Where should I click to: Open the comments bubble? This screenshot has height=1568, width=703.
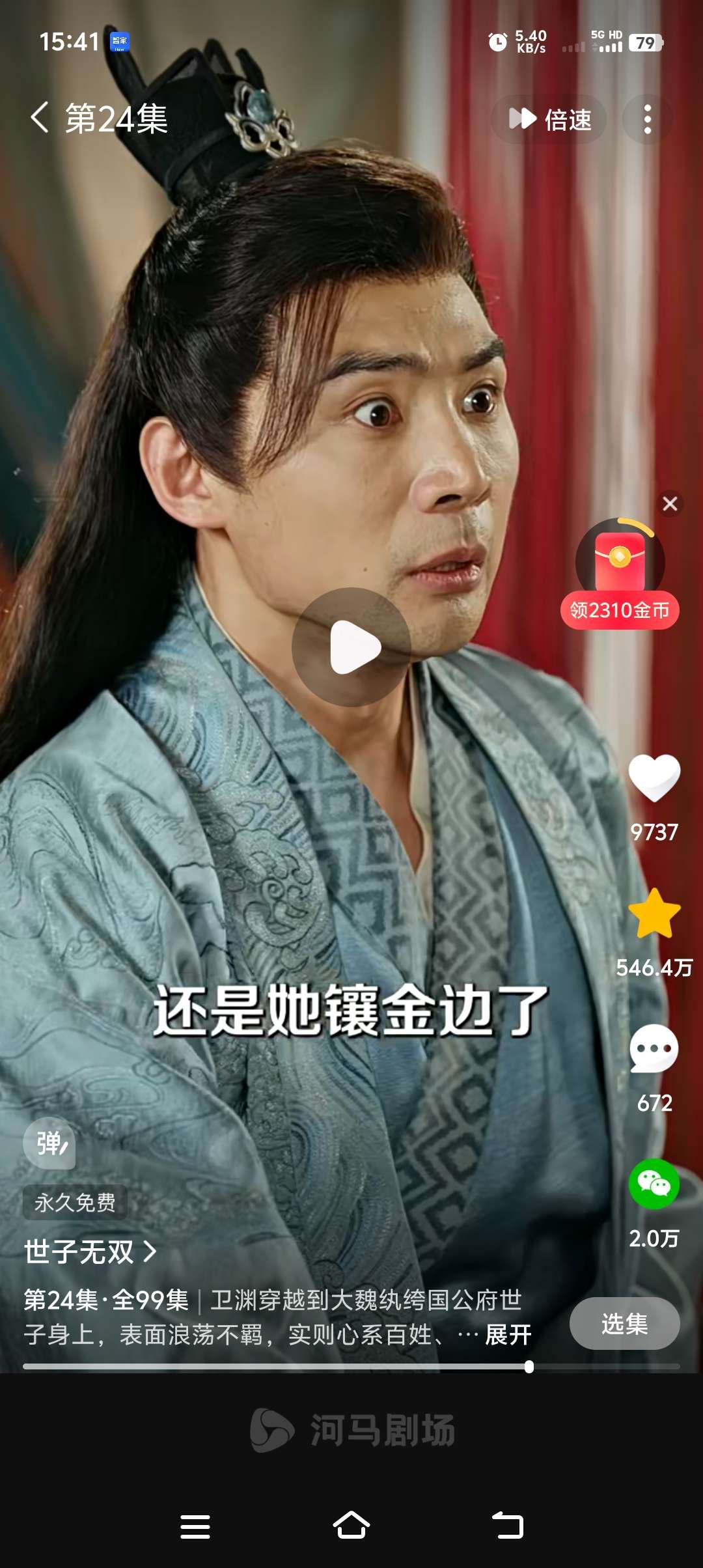(654, 1048)
